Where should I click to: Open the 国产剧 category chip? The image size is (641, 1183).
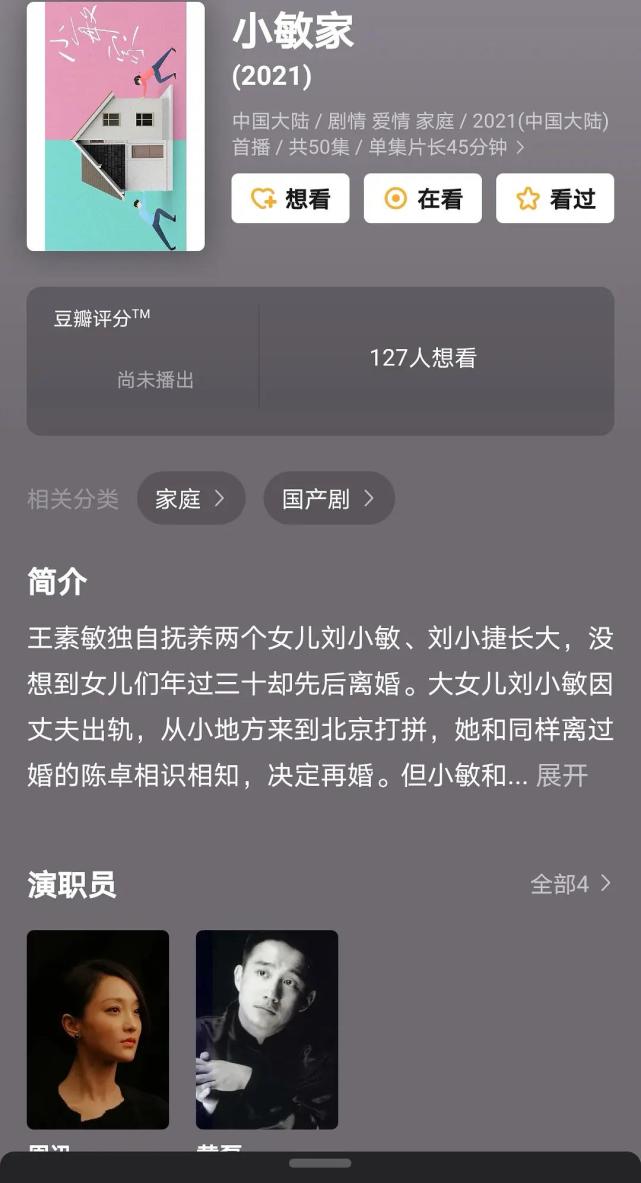tap(329, 498)
